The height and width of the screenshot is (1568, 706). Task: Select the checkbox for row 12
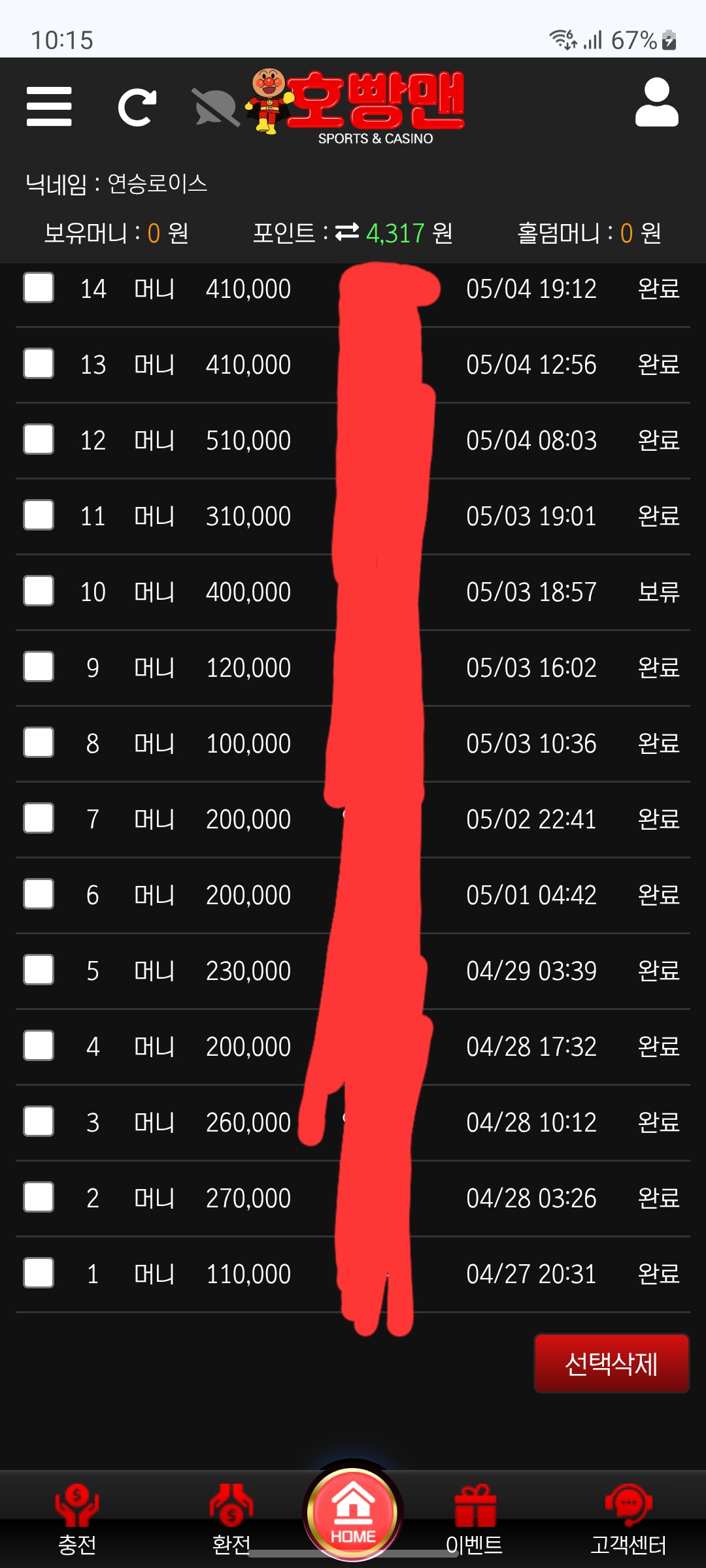tap(39, 440)
